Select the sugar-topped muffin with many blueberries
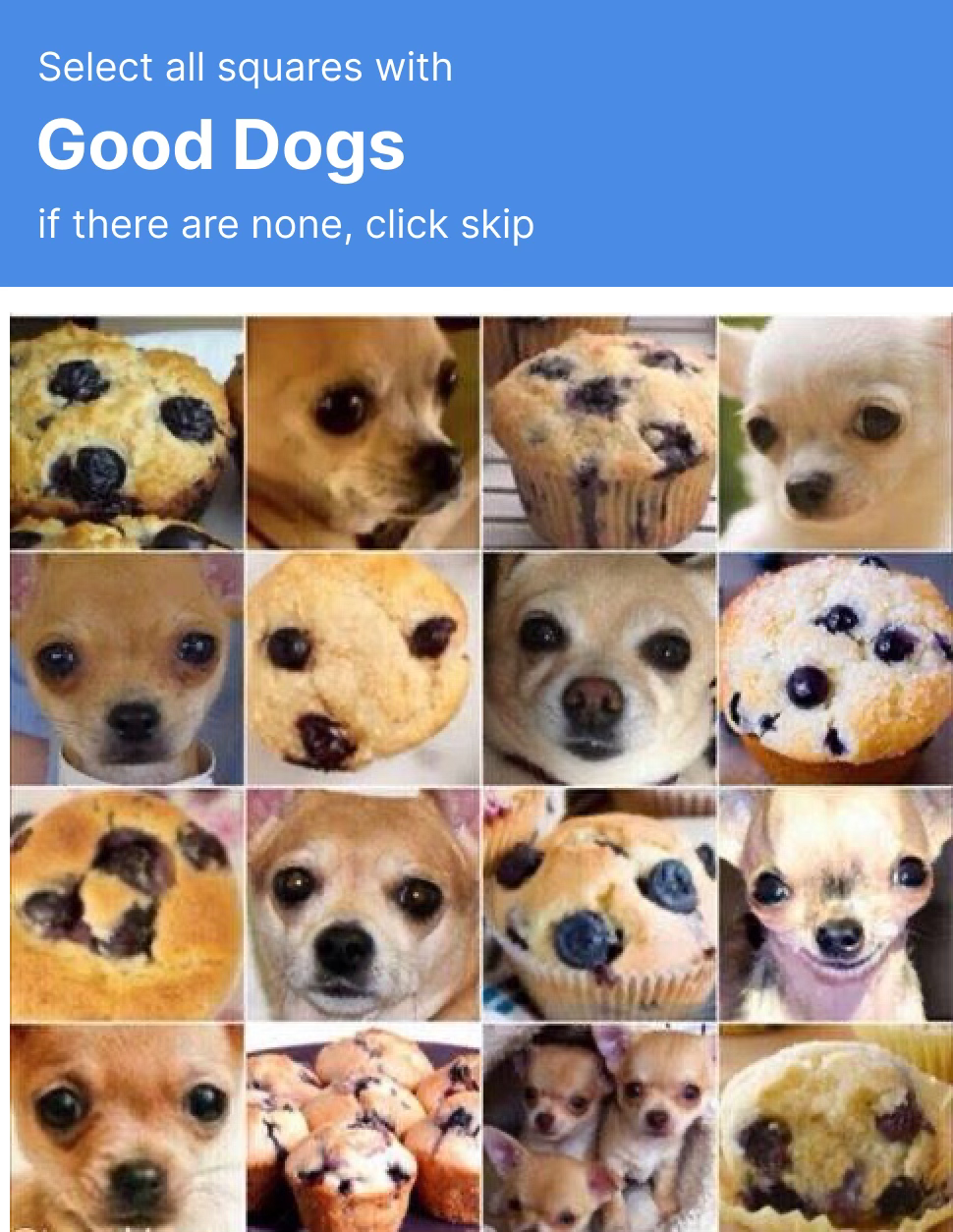The width and height of the screenshot is (953, 1232). pyautogui.click(x=835, y=669)
